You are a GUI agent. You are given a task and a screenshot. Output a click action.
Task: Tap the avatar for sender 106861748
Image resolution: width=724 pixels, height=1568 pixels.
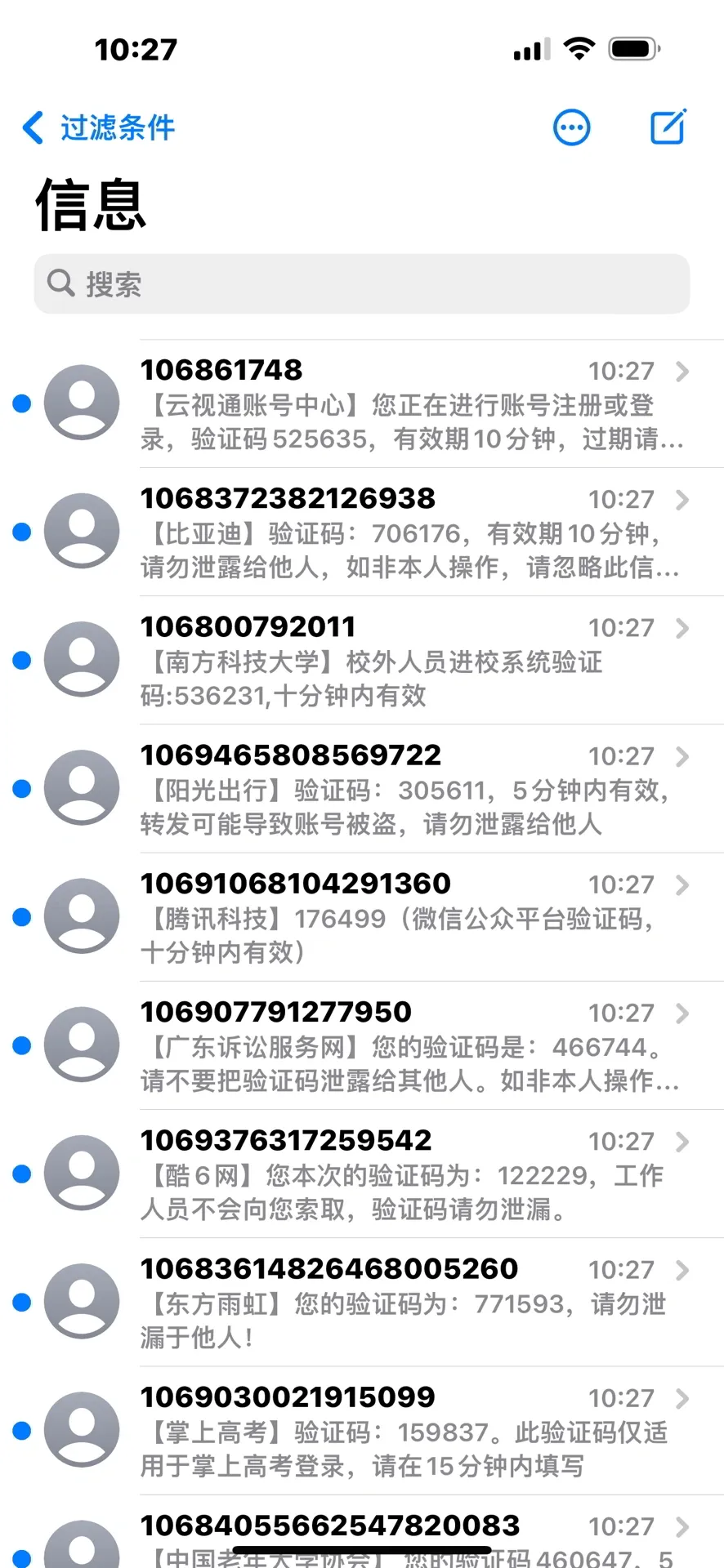point(82,402)
